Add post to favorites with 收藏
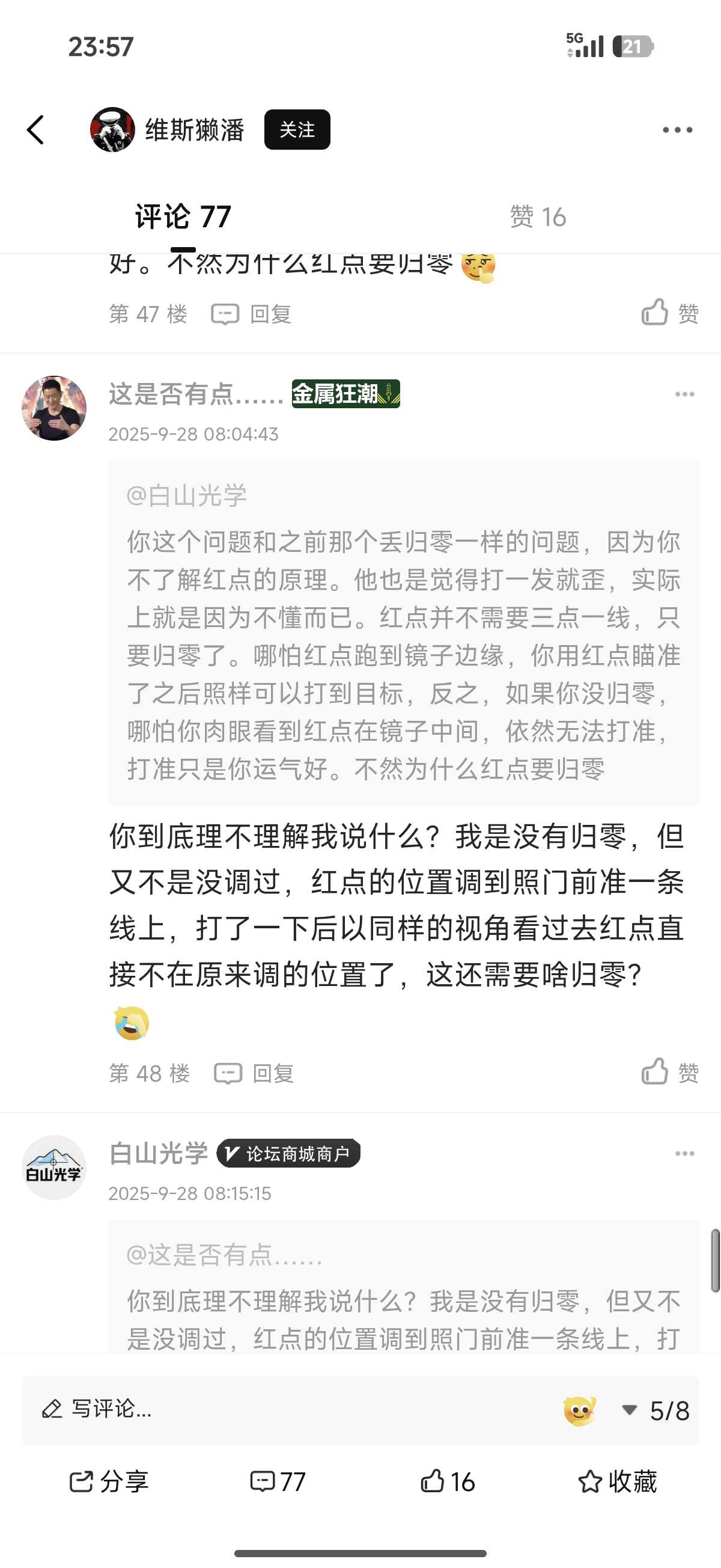Image resolution: width=721 pixels, height=1568 pixels. tap(617, 1481)
